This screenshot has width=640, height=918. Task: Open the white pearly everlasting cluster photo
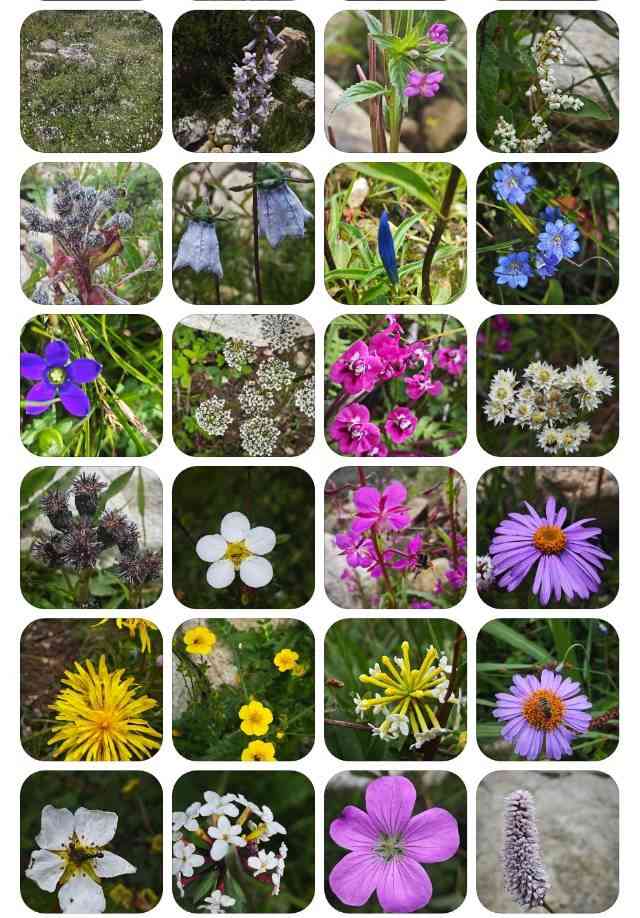[x=547, y=385]
